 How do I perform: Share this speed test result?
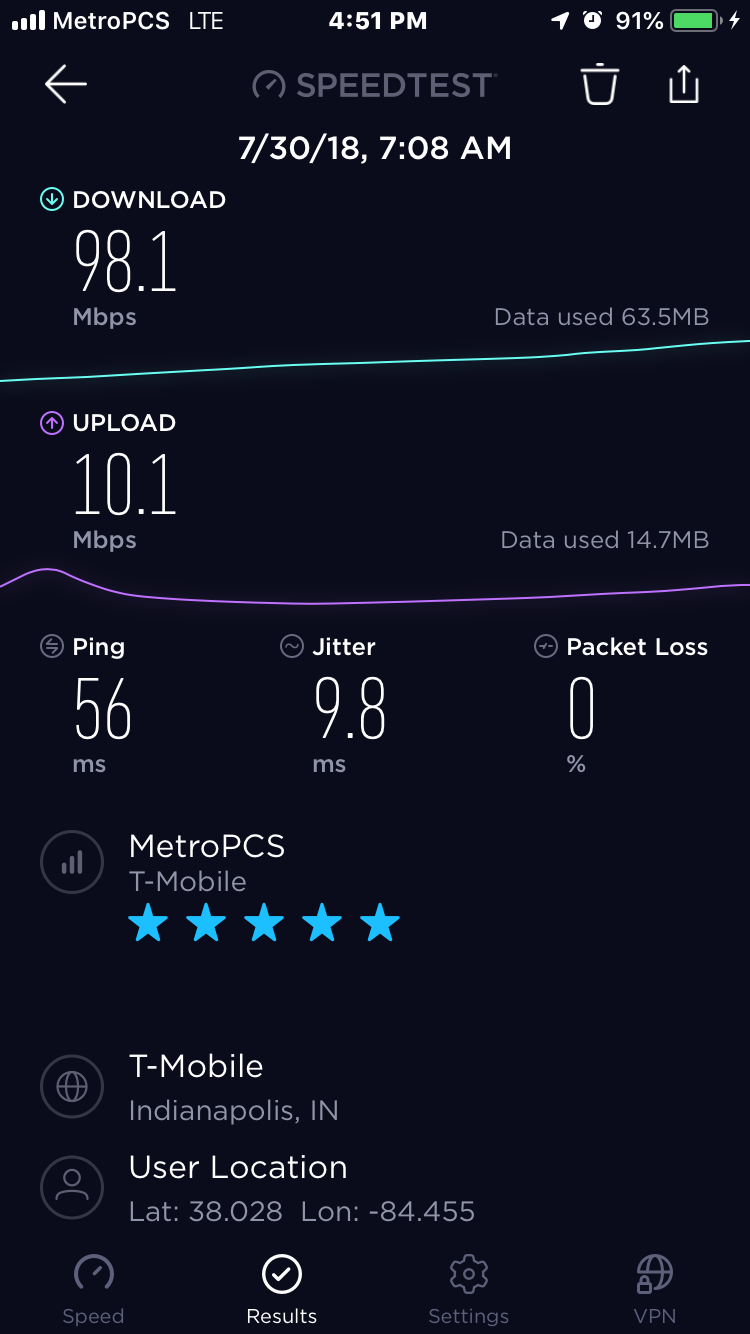[684, 84]
